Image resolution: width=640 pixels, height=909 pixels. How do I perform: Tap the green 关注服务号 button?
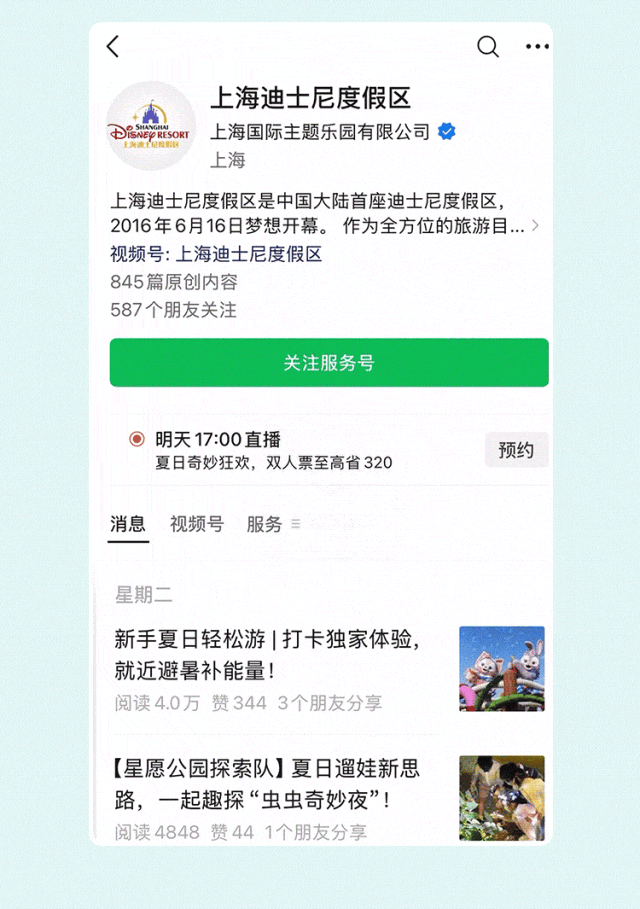click(329, 362)
